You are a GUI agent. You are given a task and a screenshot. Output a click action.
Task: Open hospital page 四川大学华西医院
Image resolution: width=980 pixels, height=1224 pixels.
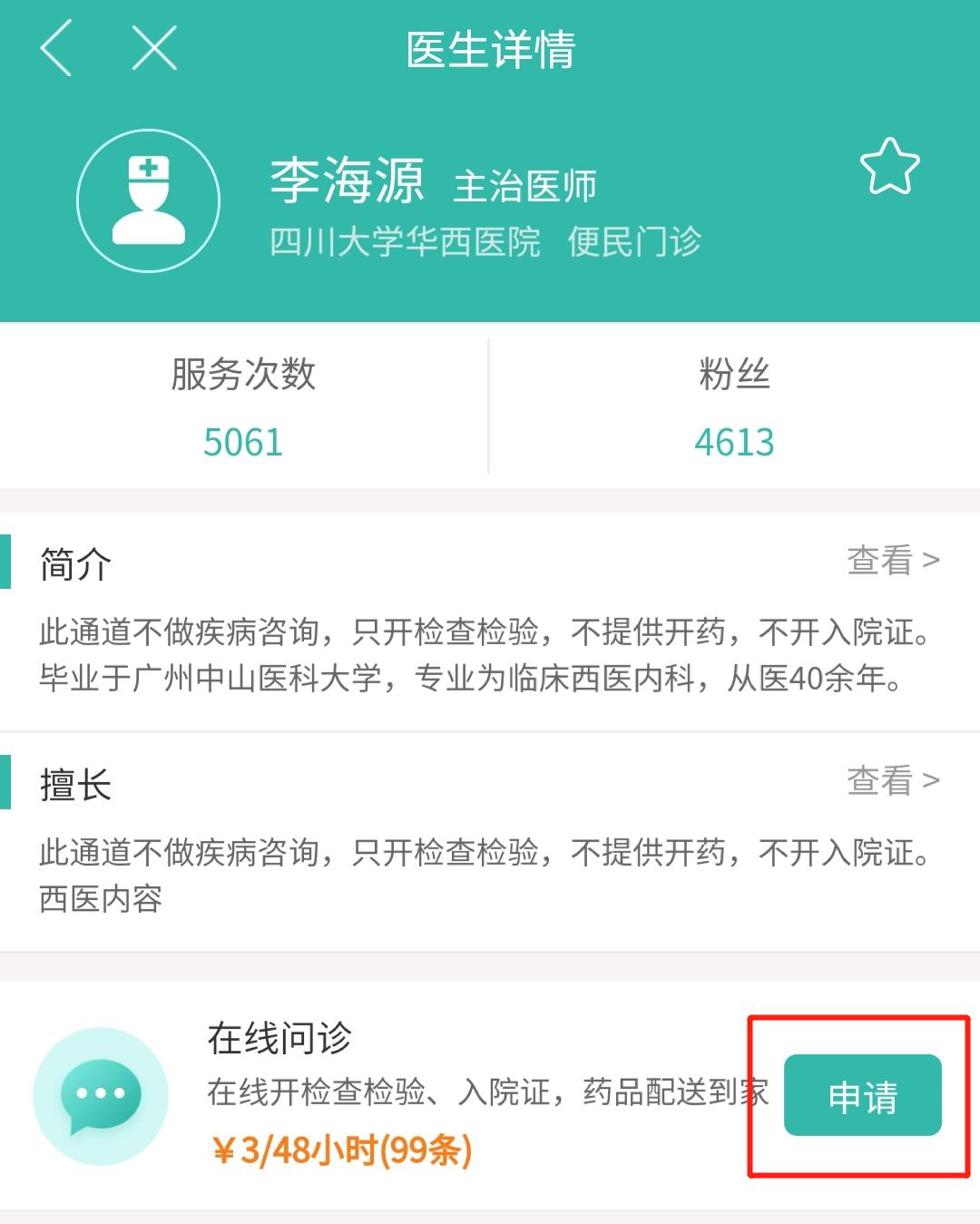coord(405,242)
